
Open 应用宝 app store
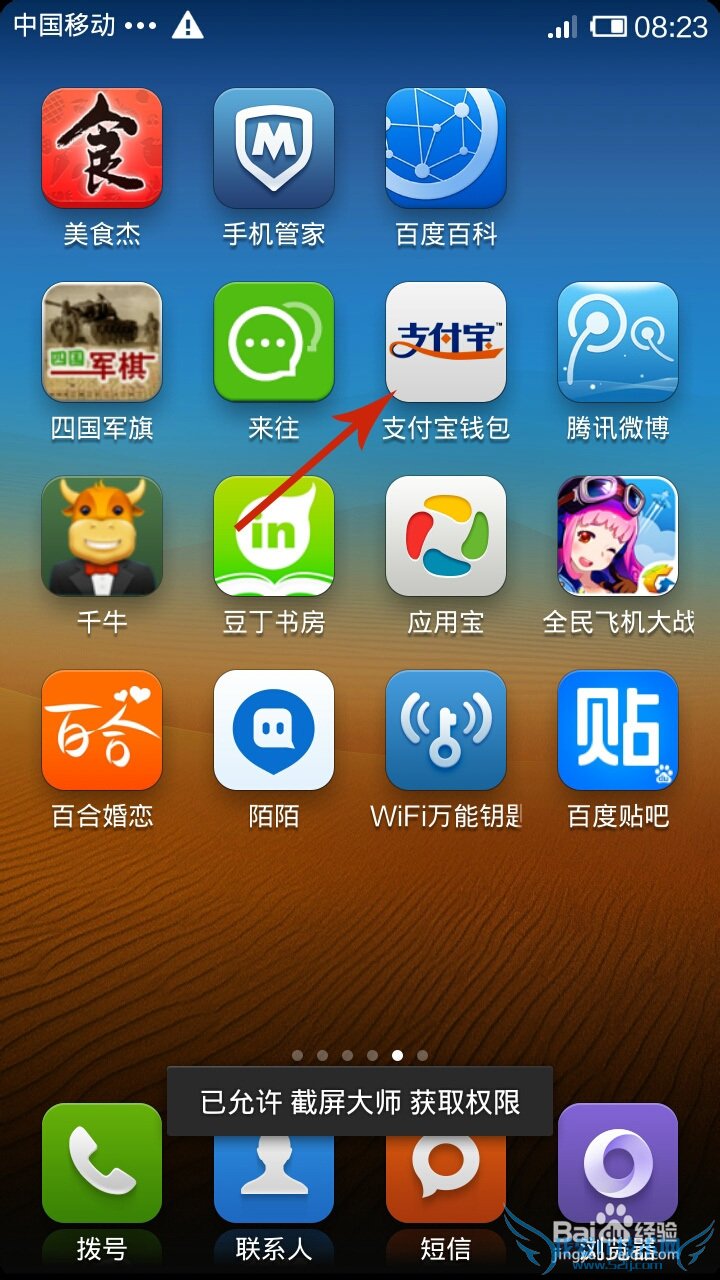pyautogui.click(x=446, y=536)
